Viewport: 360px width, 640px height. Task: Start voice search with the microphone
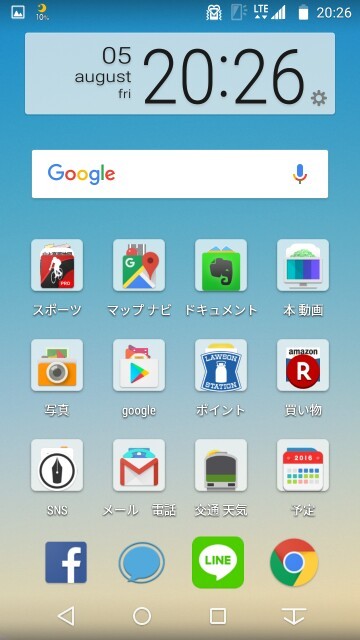point(300,174)
